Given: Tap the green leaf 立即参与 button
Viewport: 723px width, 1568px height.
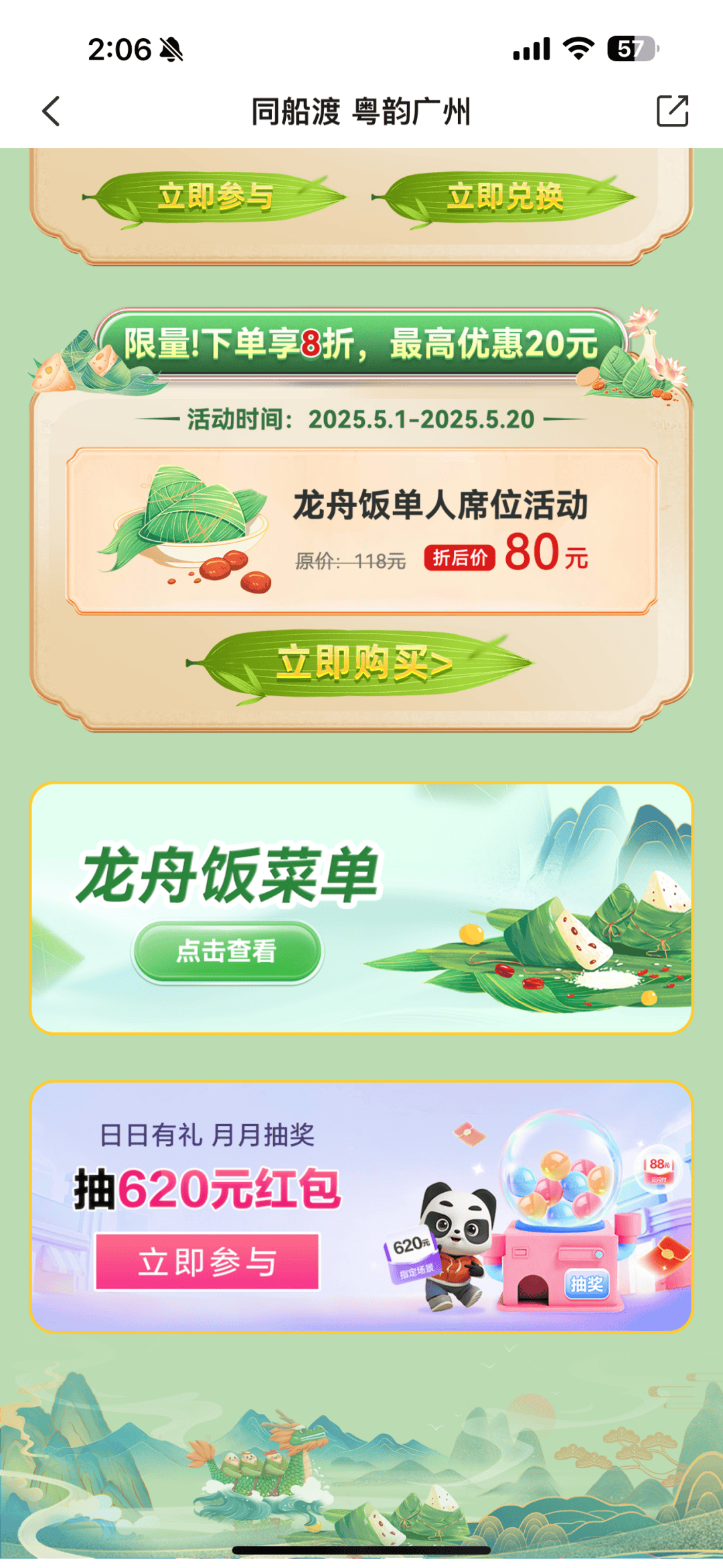Looking at the screenshot, I should 216,198.
